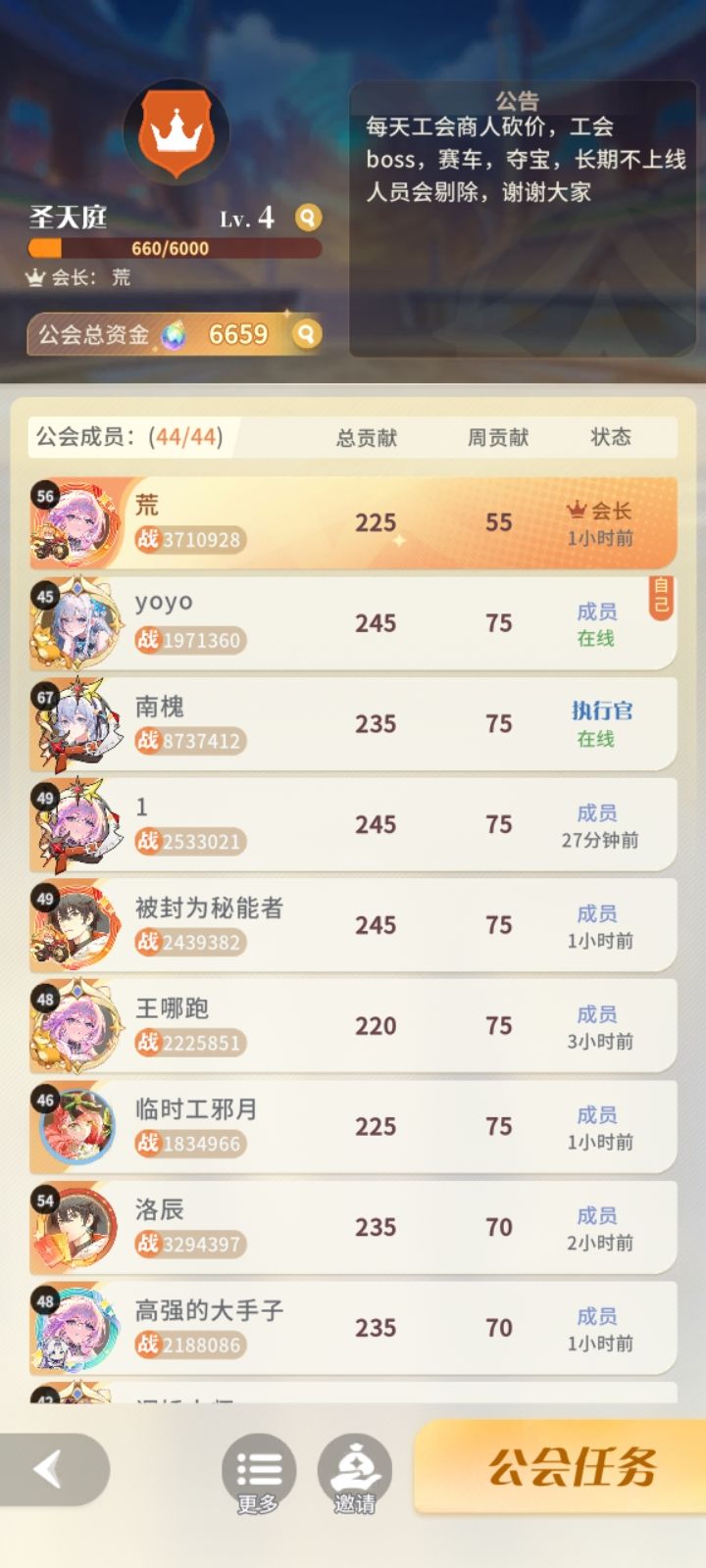Sort by 周贡献 column header
706x1568 pixels.
(x=500, y=438)
